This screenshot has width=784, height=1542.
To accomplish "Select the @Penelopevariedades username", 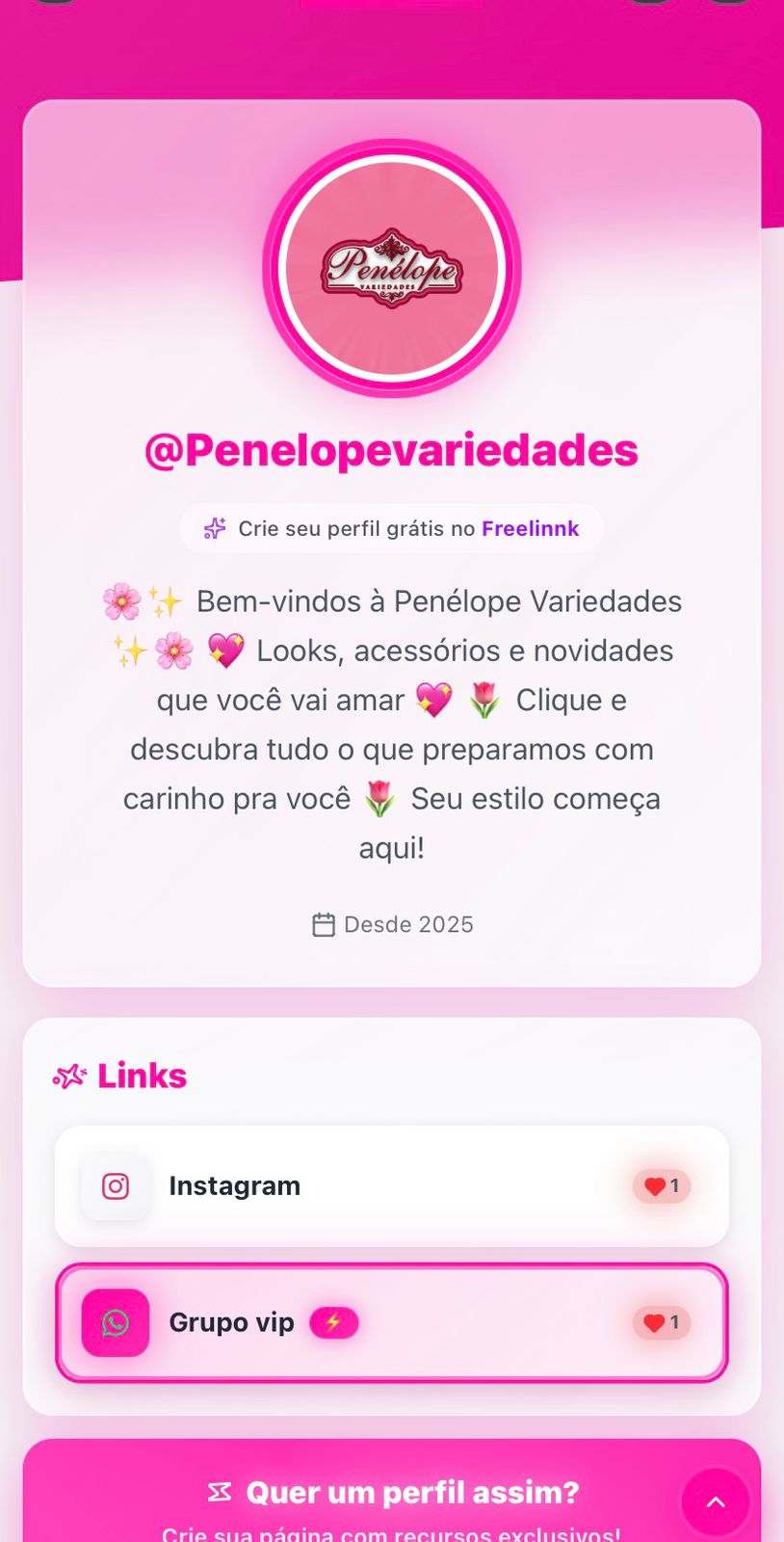I will coord(391,449).
